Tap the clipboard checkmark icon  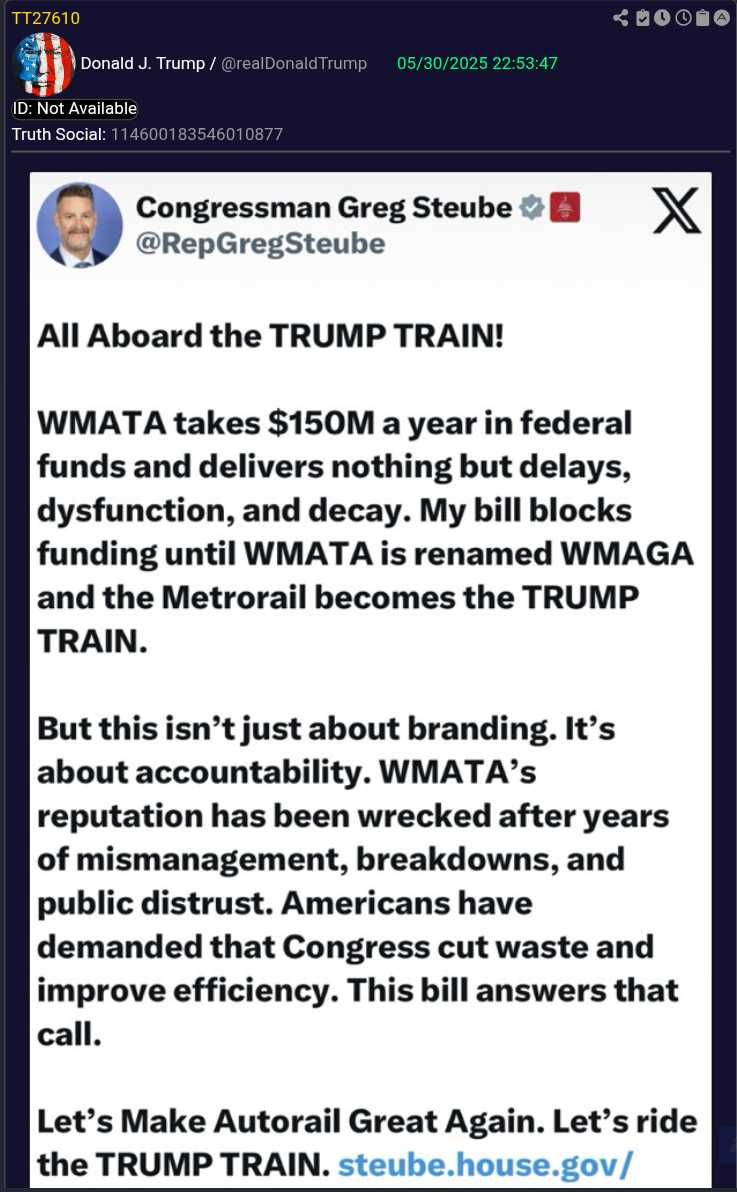[642, 18]
